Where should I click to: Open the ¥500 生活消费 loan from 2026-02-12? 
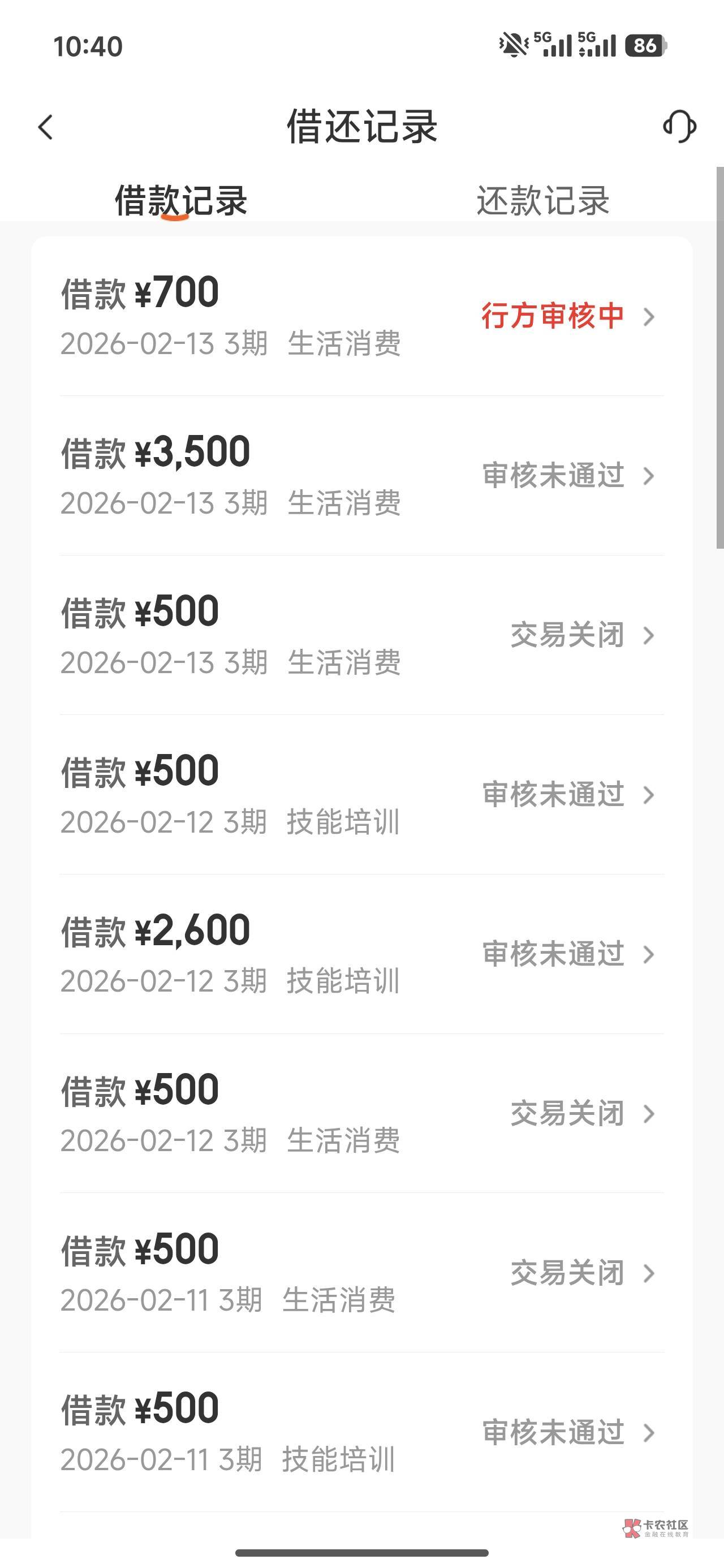click(x=361, y=1114)
